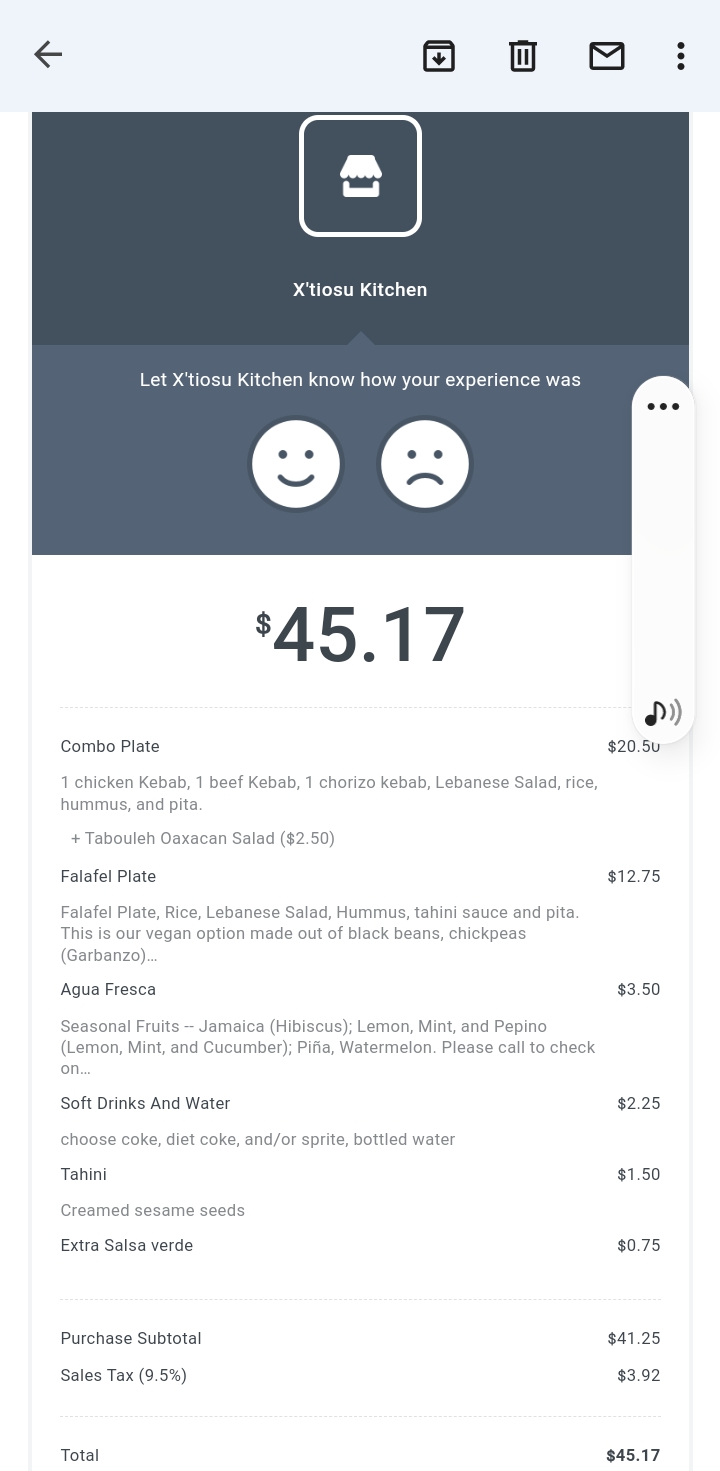Viewport: 720px width, 1471px height.
Task: Rate the experience with the happy face
Action: tap(296, 465)
